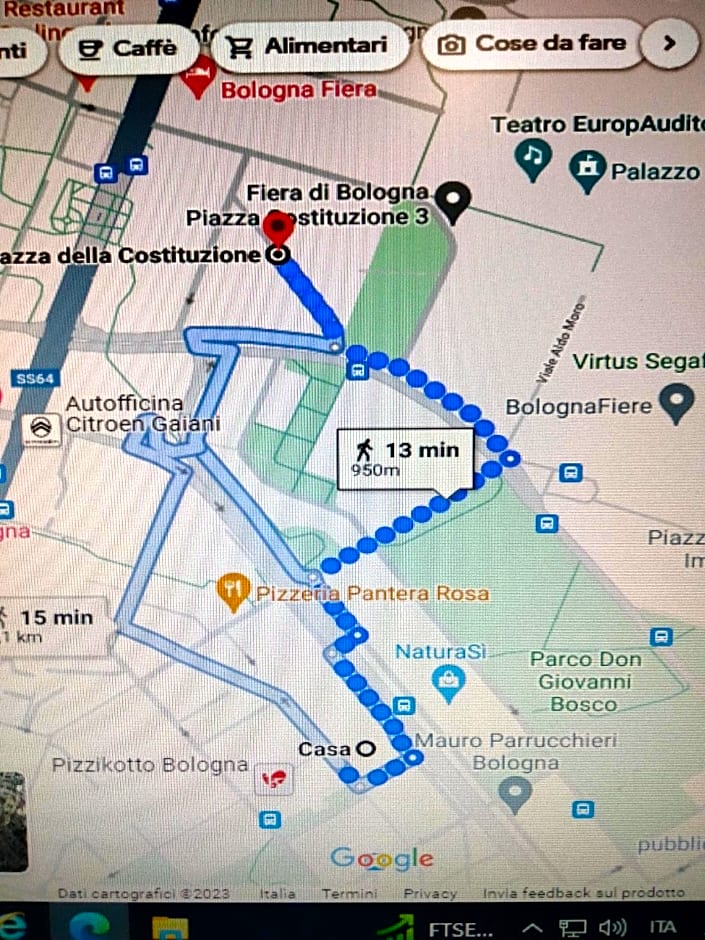Screen dimensions: 705x940
Task: Switch map layer via the satellite thumbnail
Action: (12, 821)
